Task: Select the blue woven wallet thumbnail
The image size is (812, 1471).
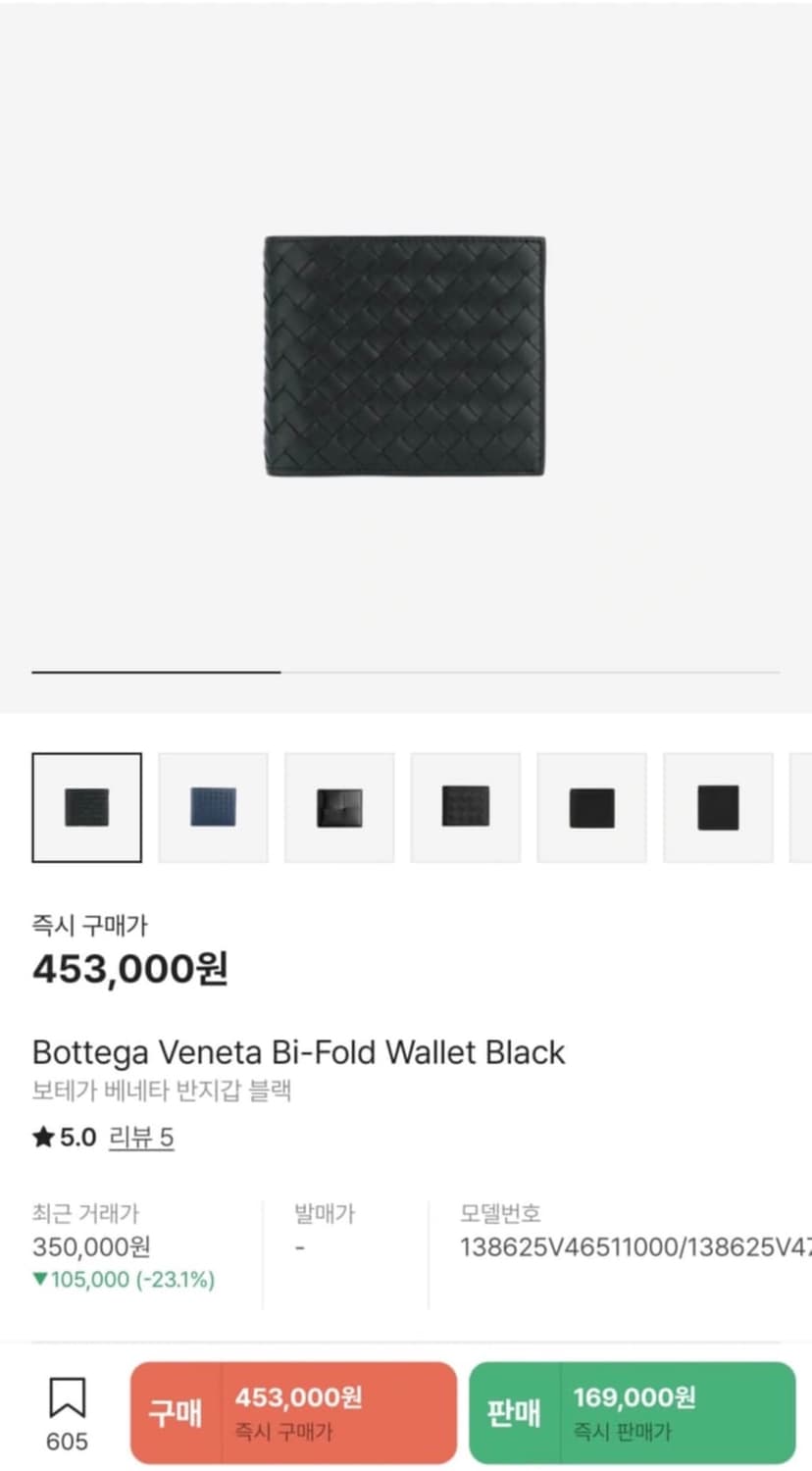Action: tap(213, 806)
